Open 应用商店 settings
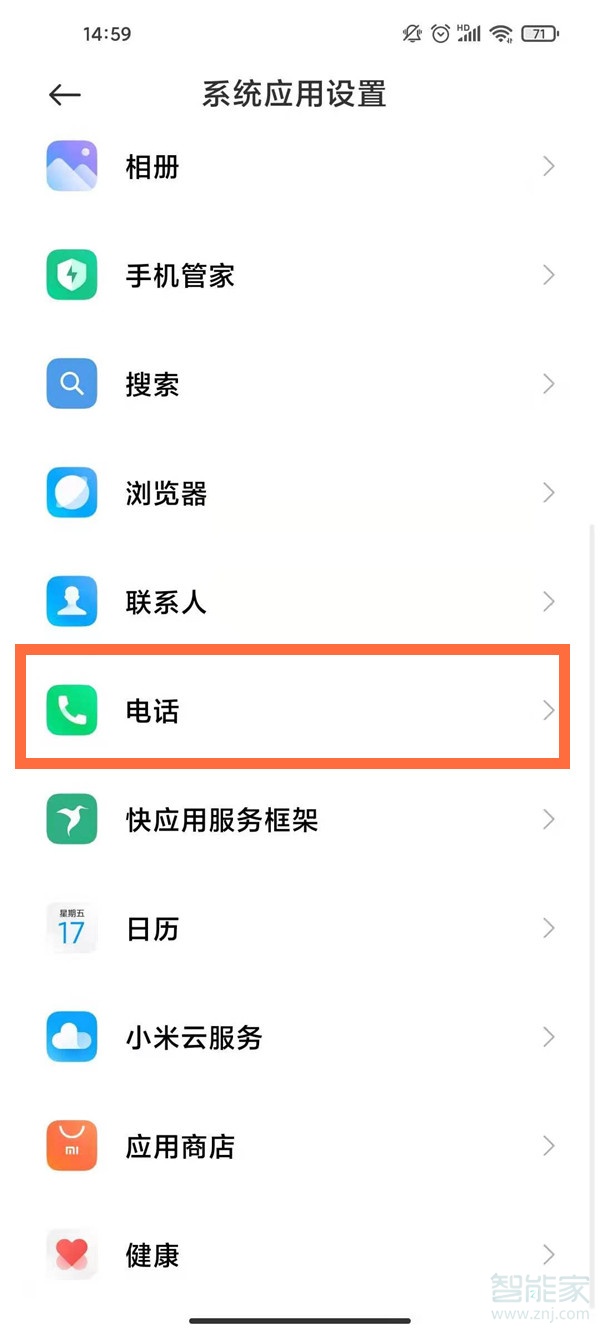The width and height of the screenshot is (600, 1333). click(x=300, y=1146)
